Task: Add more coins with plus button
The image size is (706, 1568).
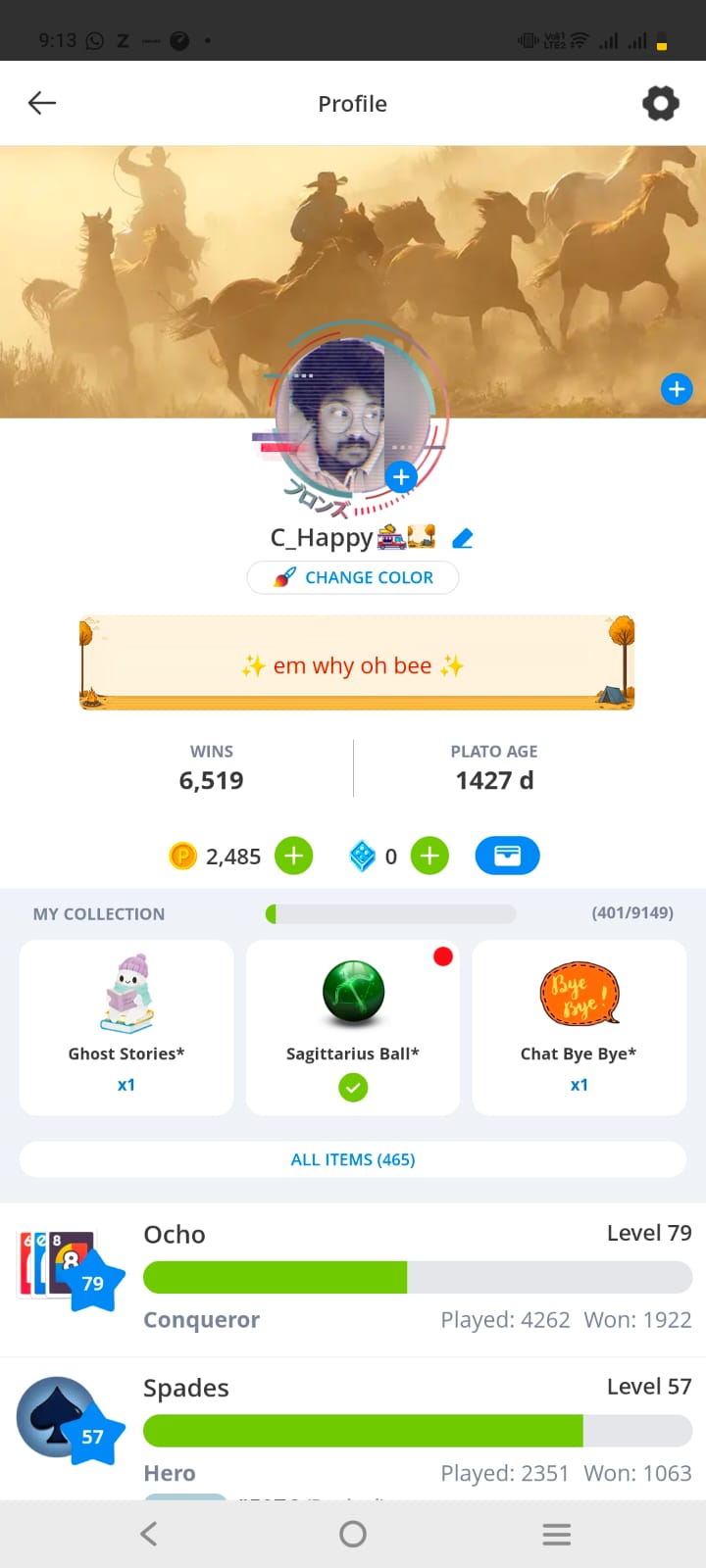Action: (293, 856)
